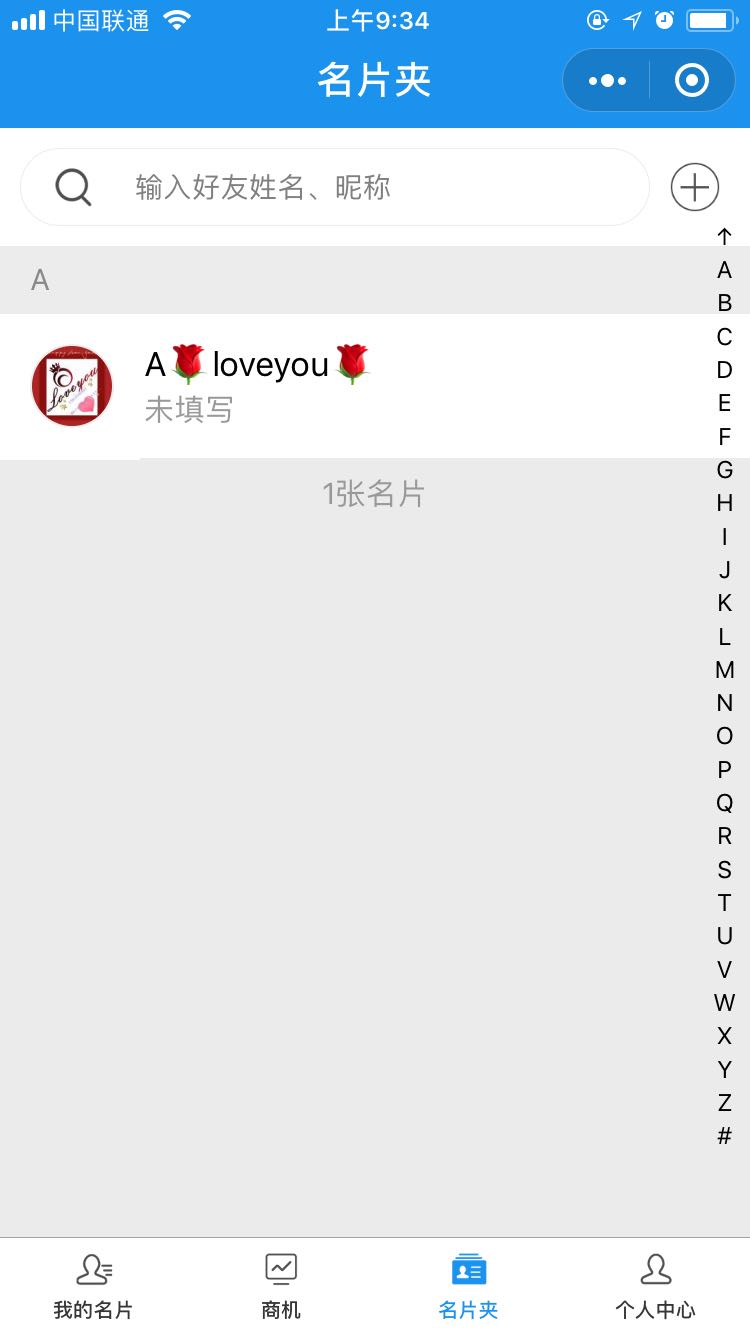
Task: Close the mini program with the circle button
Action: point(691,80)
